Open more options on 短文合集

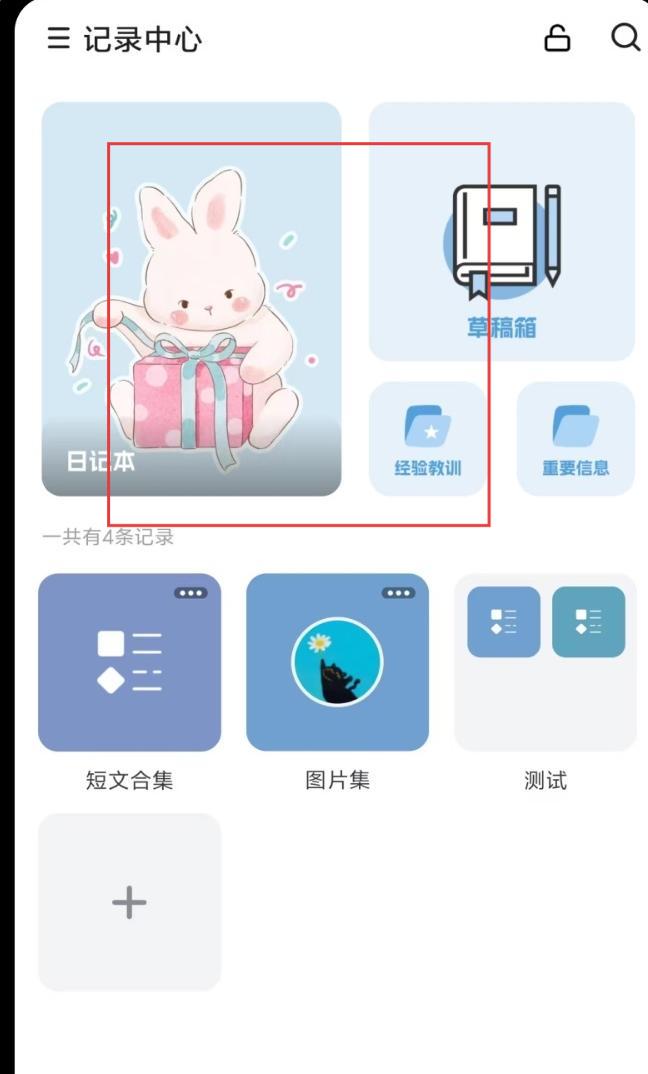click(190, 593)
